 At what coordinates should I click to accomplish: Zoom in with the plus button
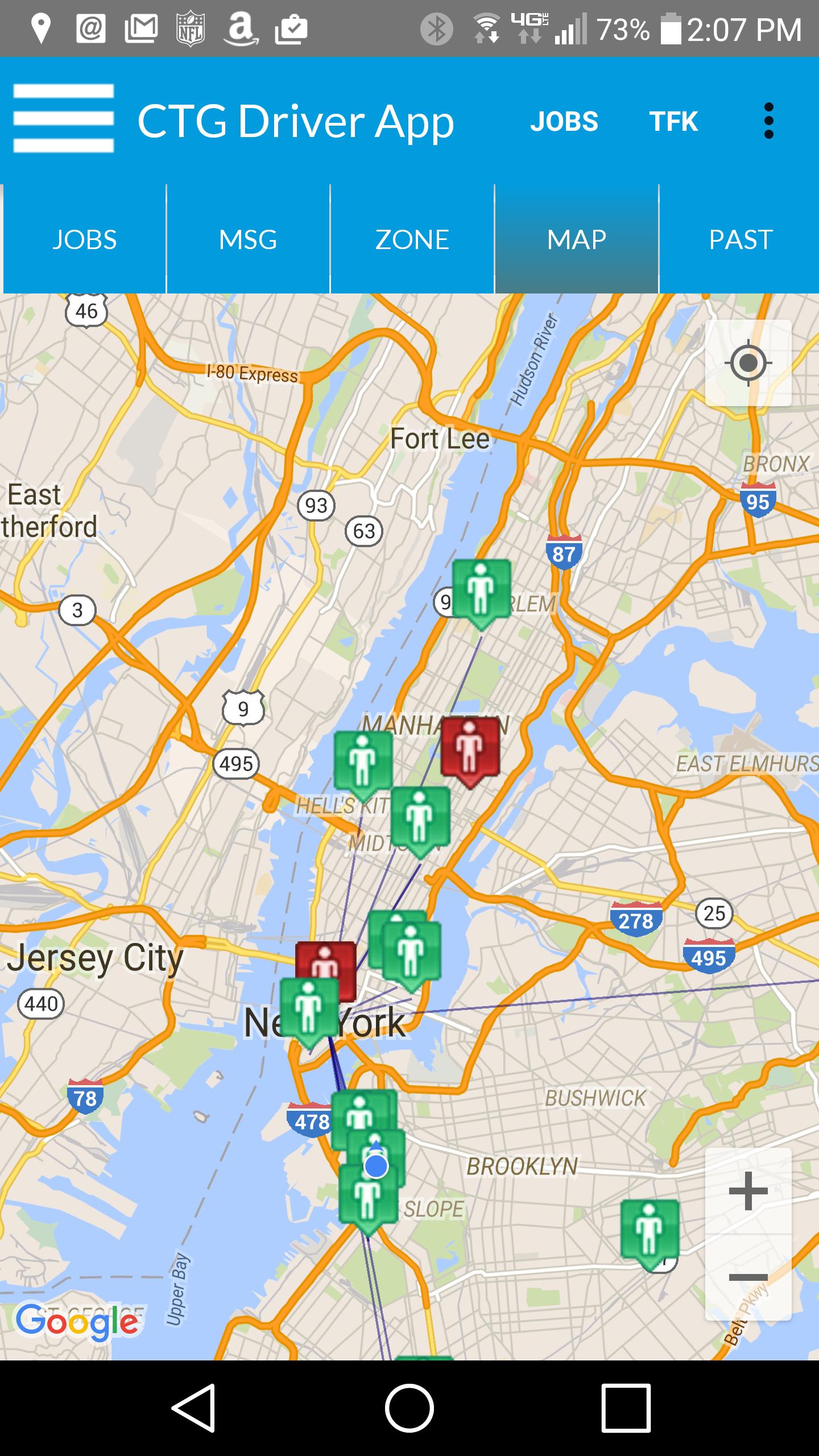coord(748,1190)
